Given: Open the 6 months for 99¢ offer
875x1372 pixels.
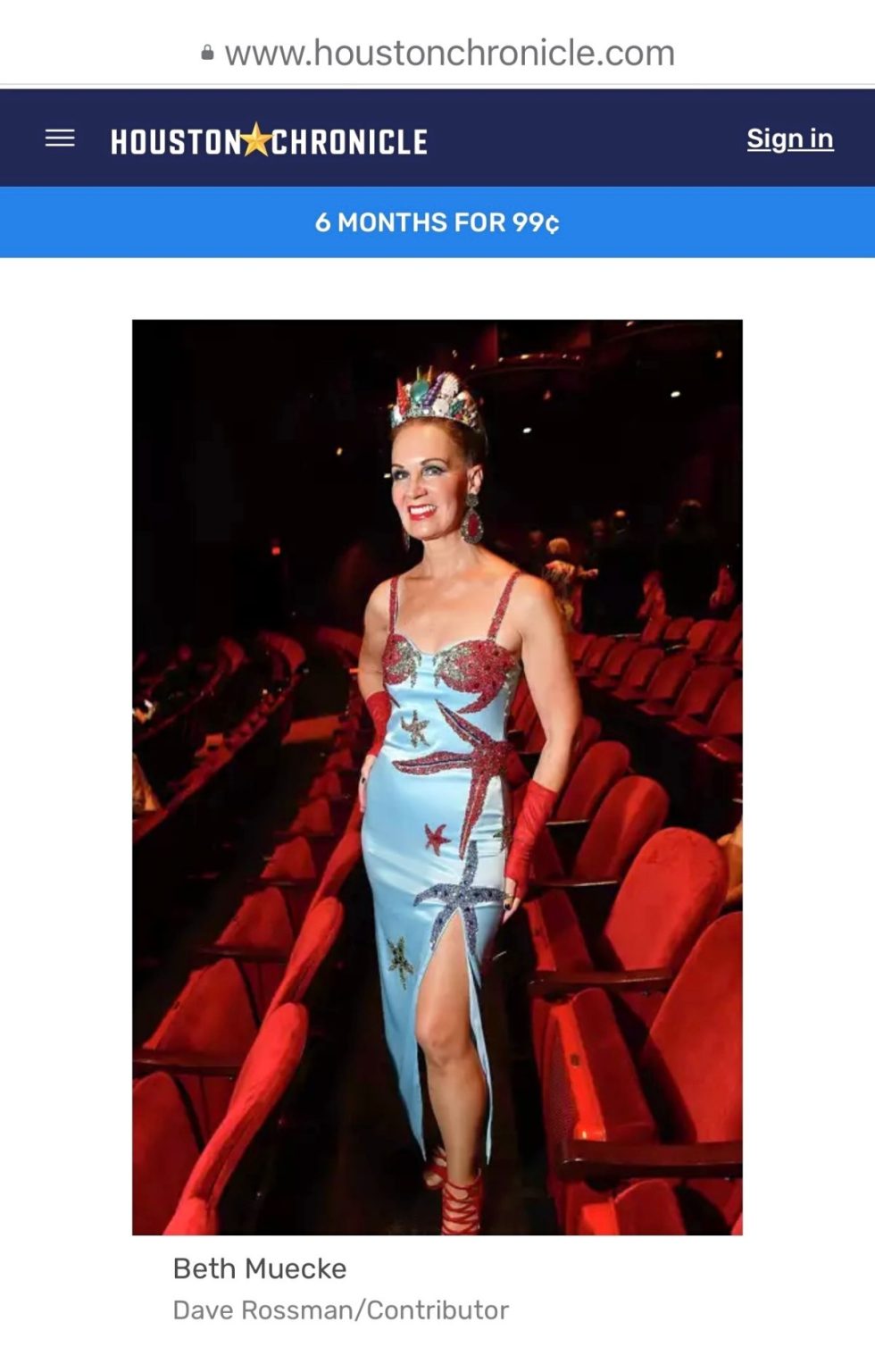Looking at the screenshot, I should (x=437, y=222).
